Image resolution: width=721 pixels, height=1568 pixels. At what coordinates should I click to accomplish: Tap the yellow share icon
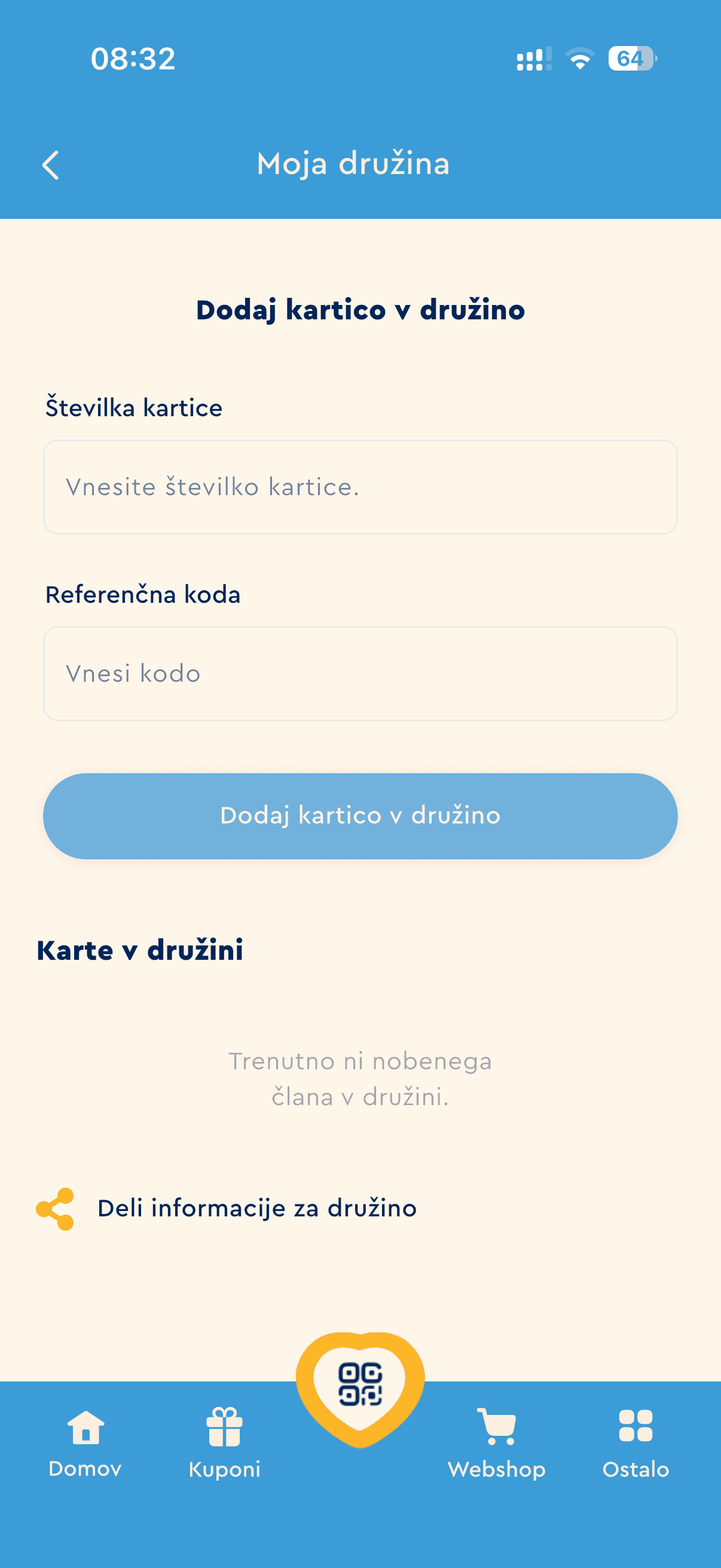[x=56, y=1207]
